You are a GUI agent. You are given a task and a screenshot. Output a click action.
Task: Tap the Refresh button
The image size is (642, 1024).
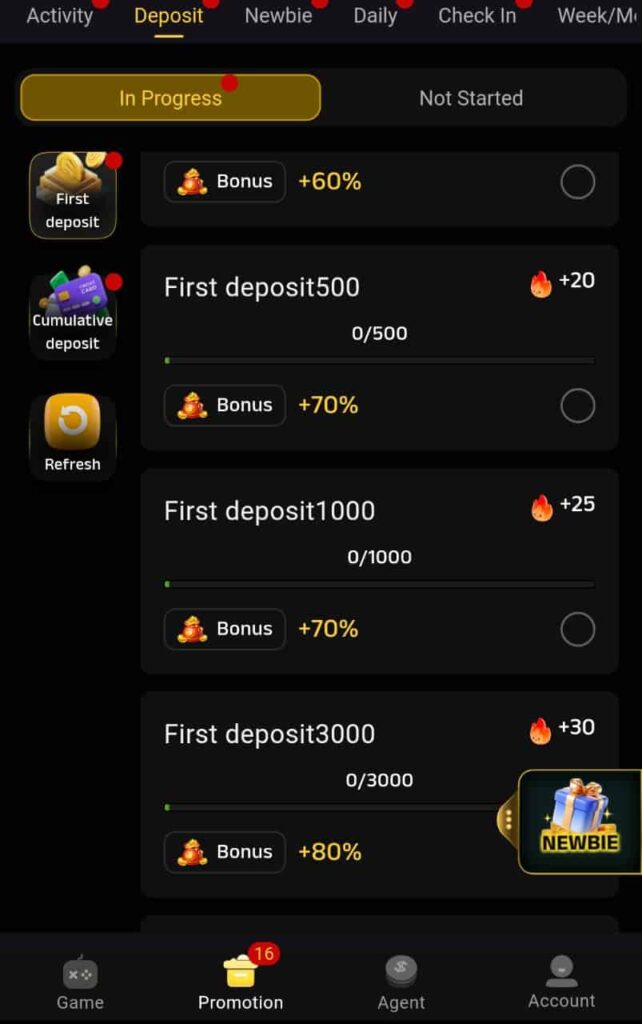click(x=73, y=437)
